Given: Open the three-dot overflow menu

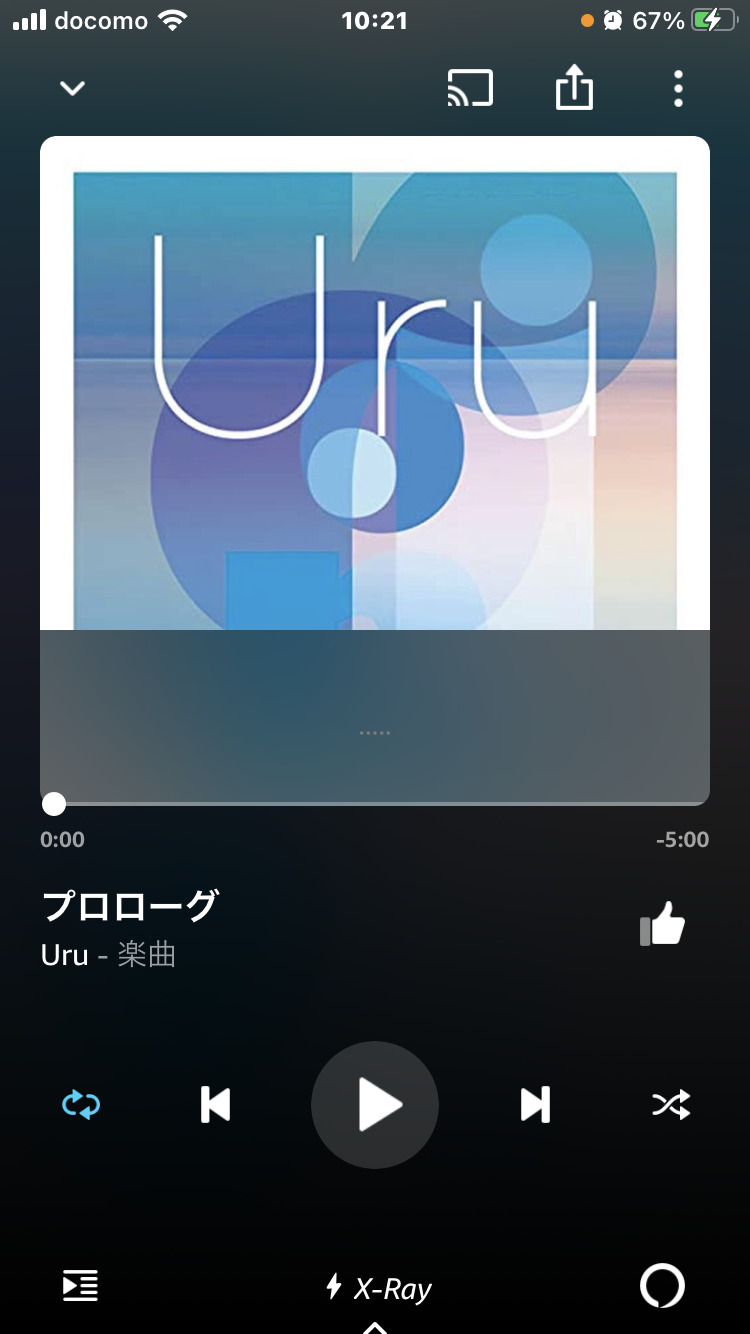Looking at the screenshot, I should pos(678,89).
